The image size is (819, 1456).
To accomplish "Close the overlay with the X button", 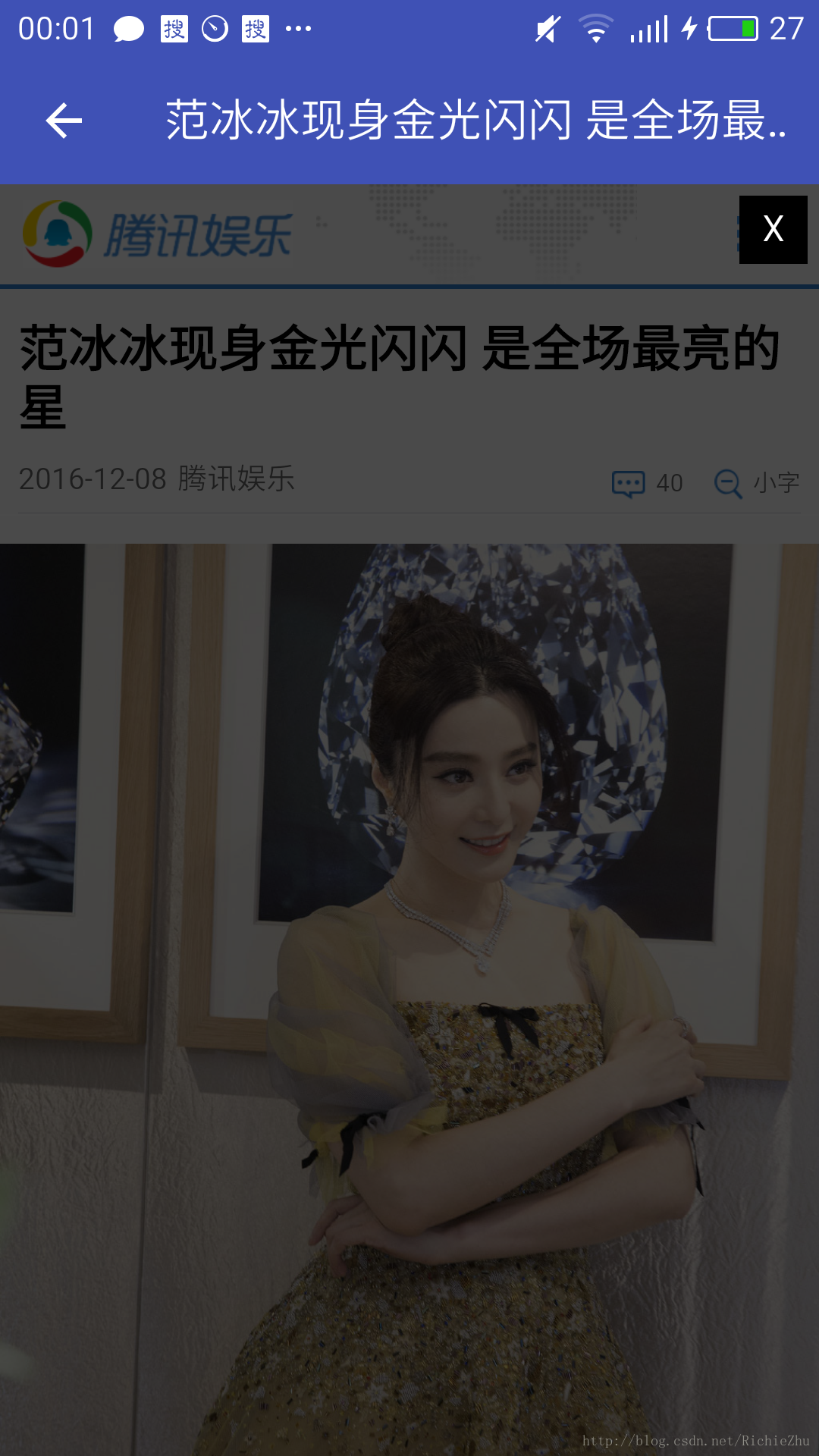I will click(773, 230).
